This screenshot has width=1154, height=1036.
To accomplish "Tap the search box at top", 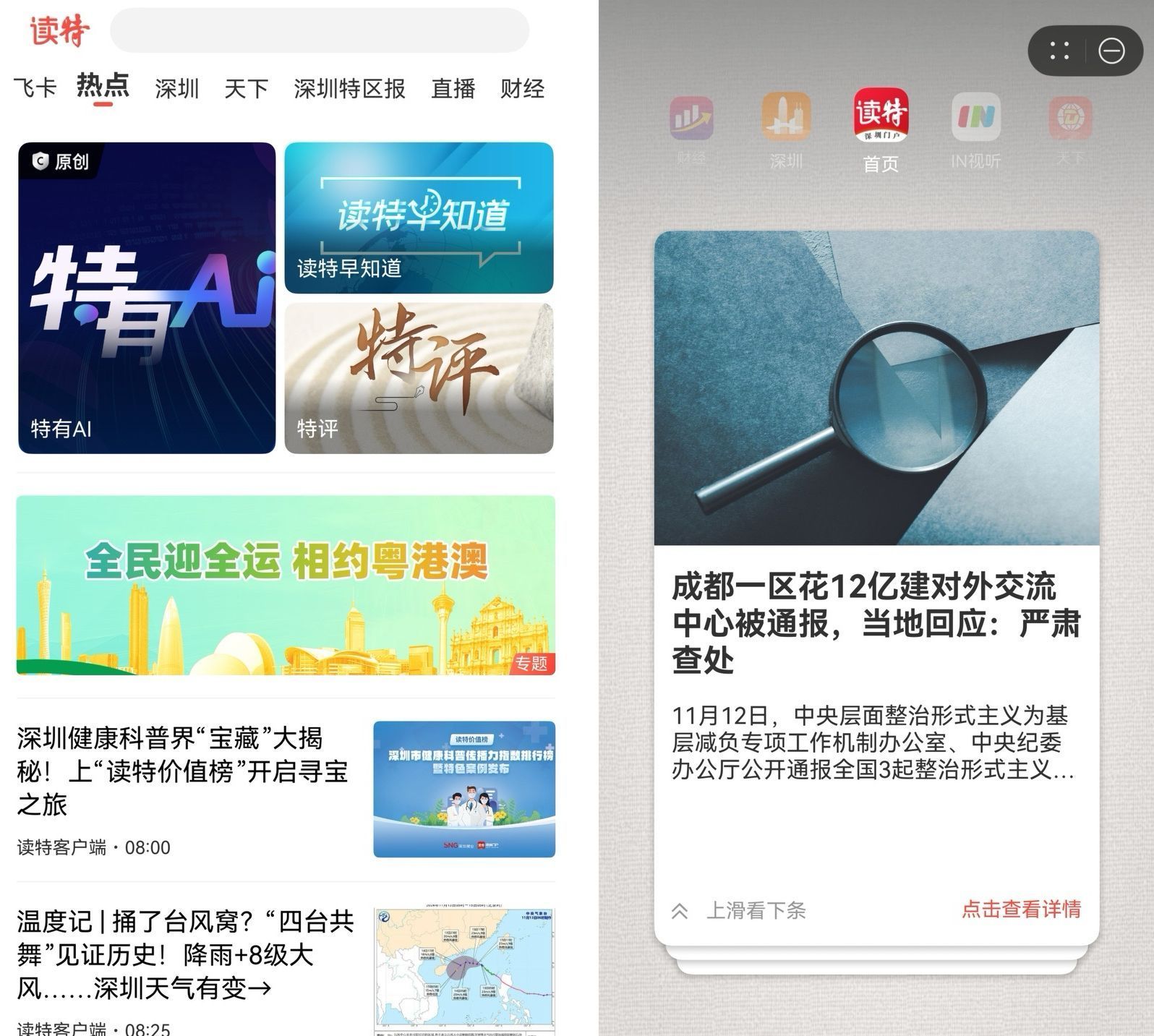I will [319, 30].
